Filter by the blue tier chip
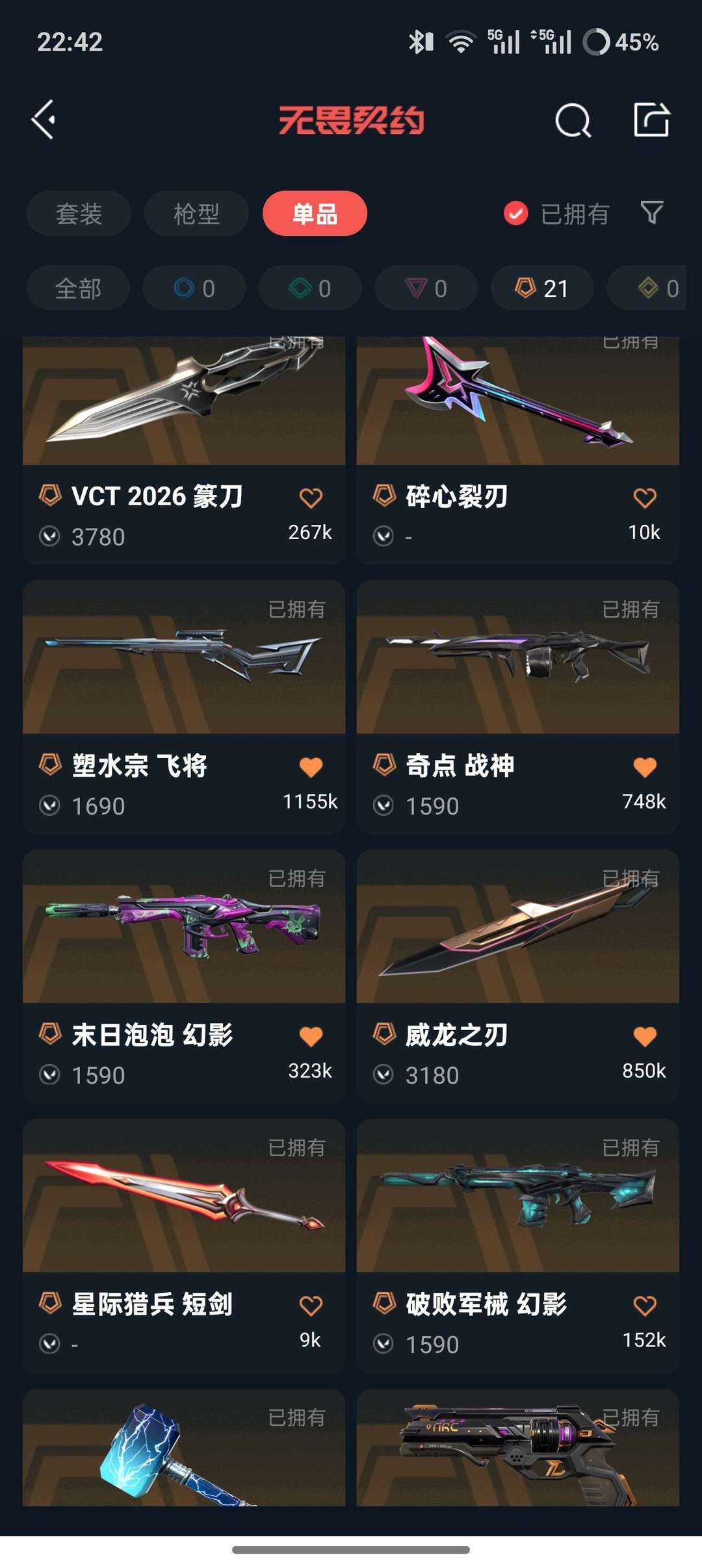702x1568 pixels. tap(194, 288)
